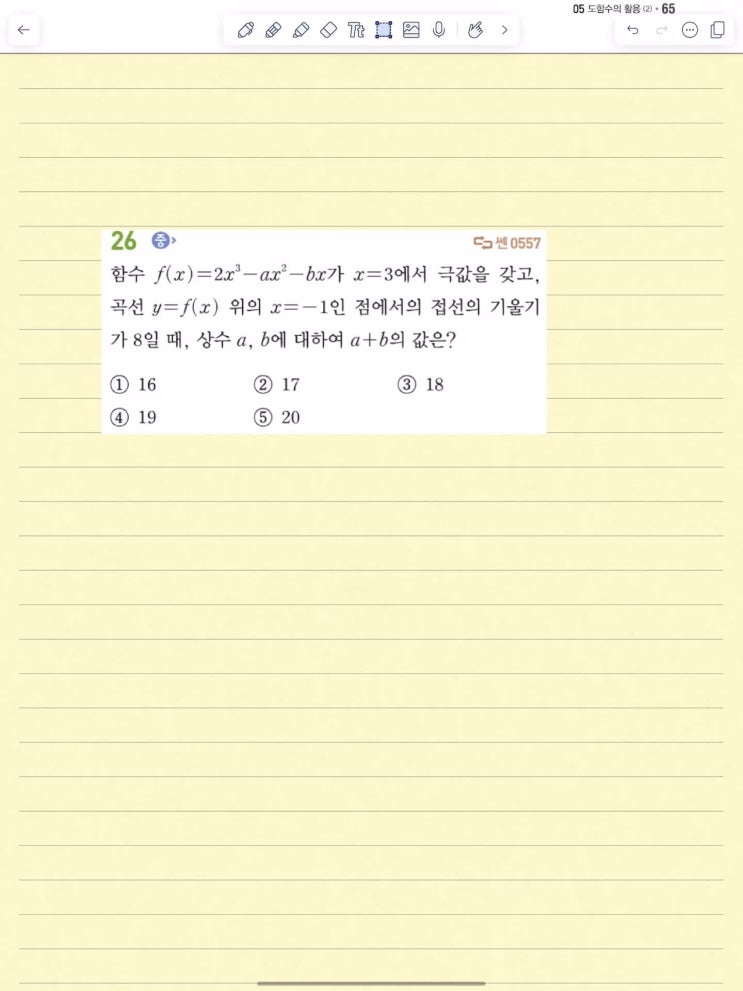Activate the text tool

pos(356,30)
